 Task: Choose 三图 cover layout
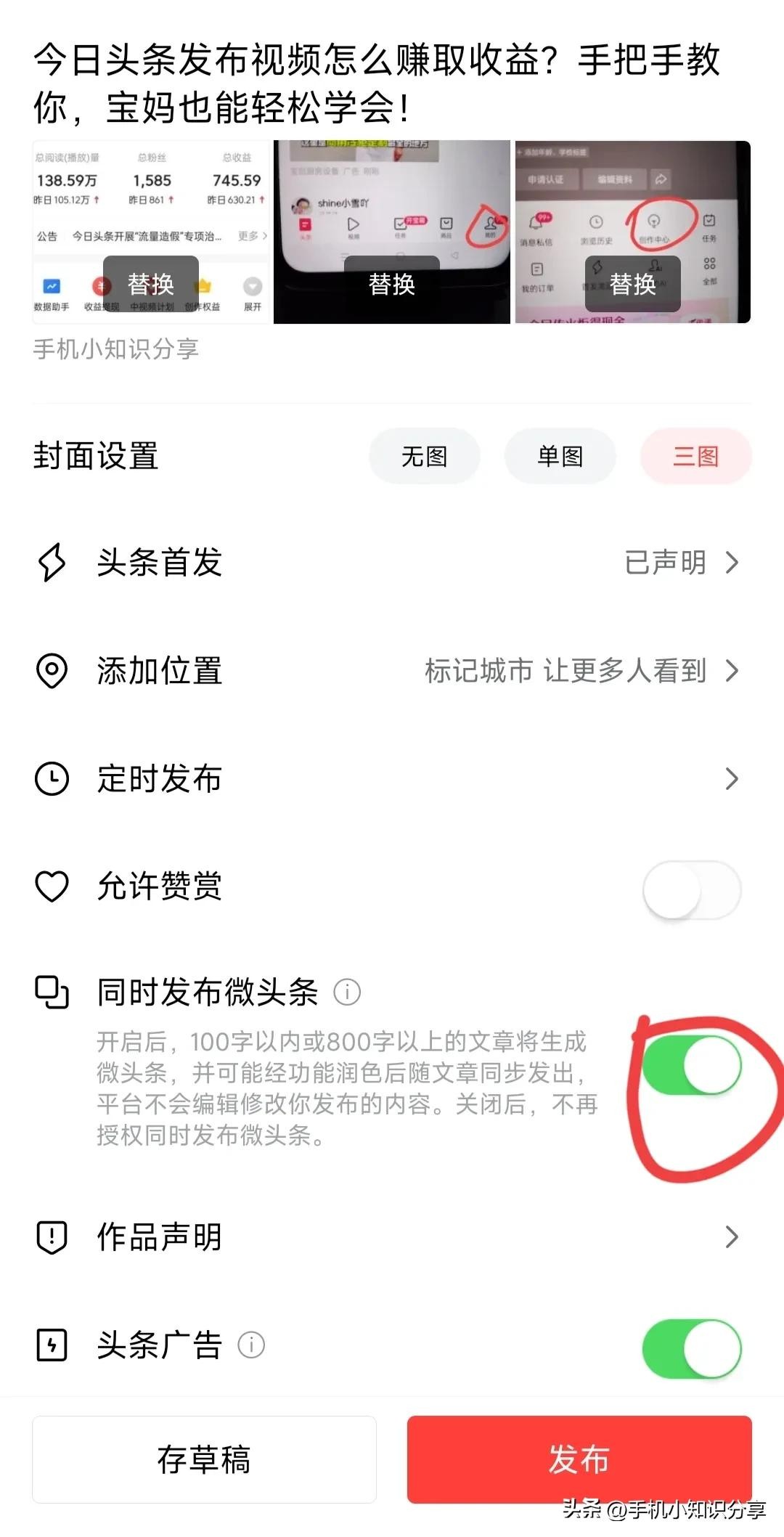click(x=695, y=457)
